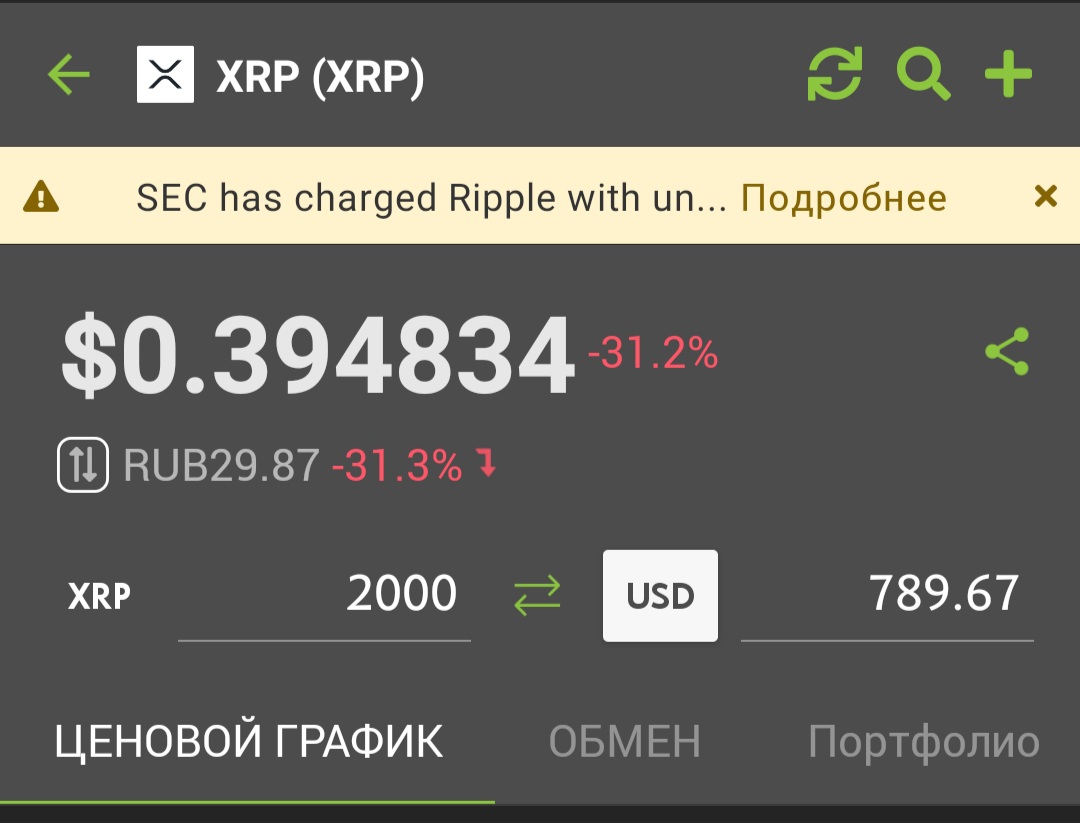Select the ЦЕНОВОЙ ГРАФИК tab

pos(248,742)
